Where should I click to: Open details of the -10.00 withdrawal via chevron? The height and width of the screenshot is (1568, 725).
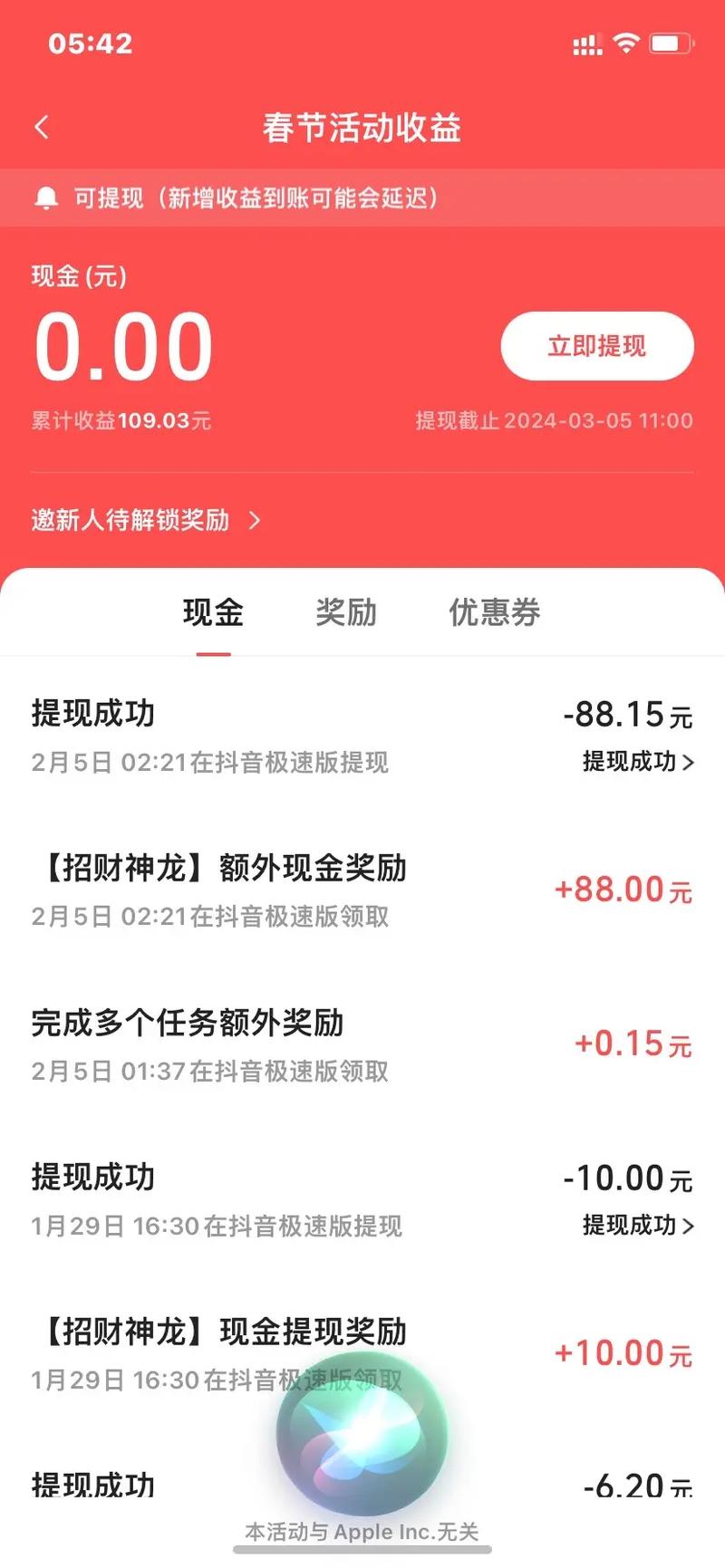click(637, 1227)
